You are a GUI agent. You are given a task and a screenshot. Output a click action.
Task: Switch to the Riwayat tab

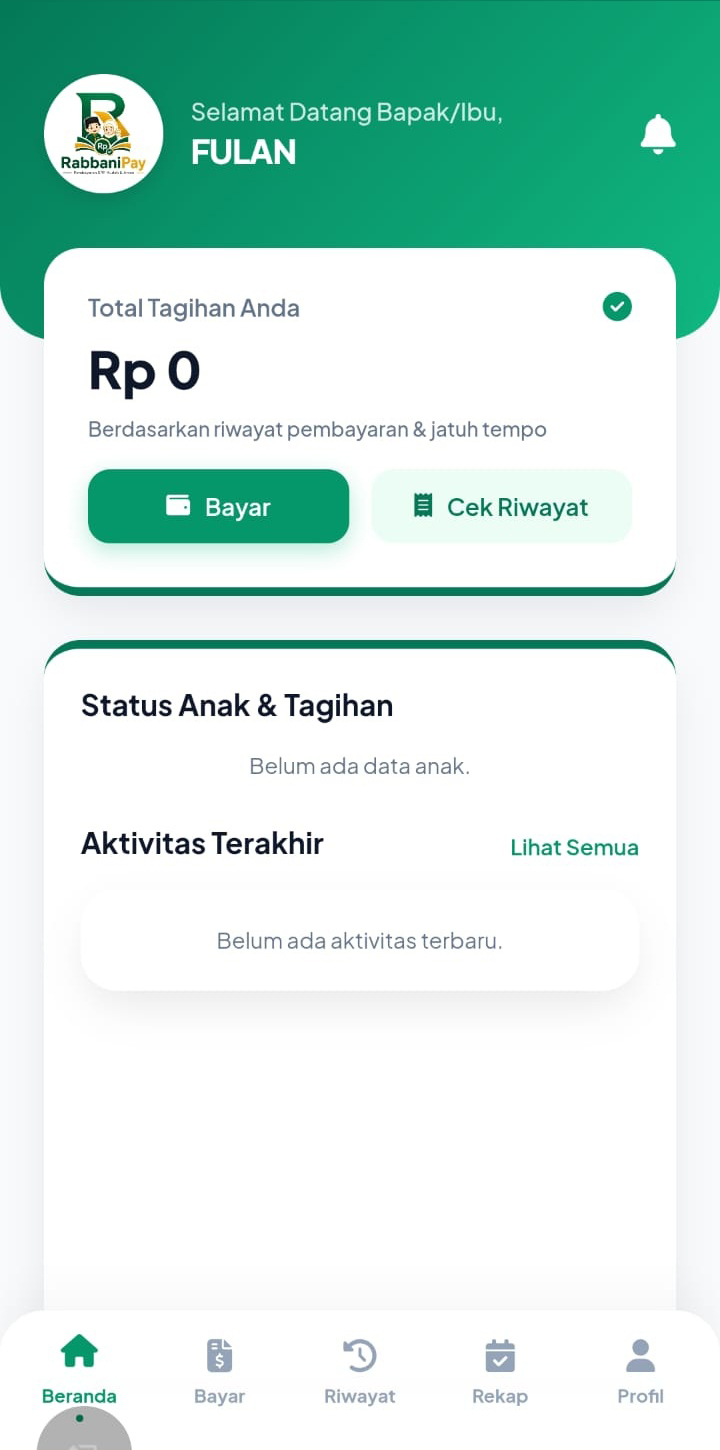360,1372
